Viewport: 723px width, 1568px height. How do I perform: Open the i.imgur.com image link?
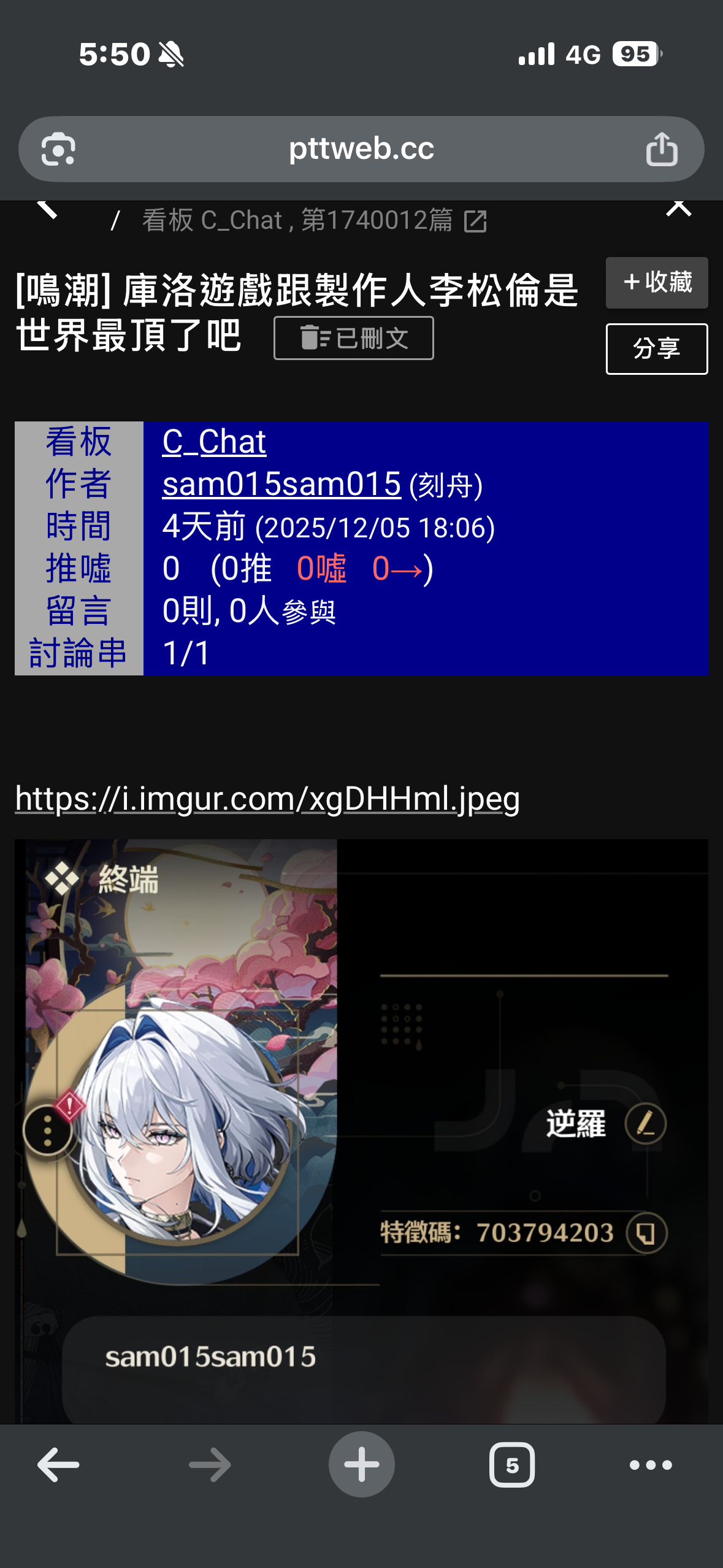point(267,799)
